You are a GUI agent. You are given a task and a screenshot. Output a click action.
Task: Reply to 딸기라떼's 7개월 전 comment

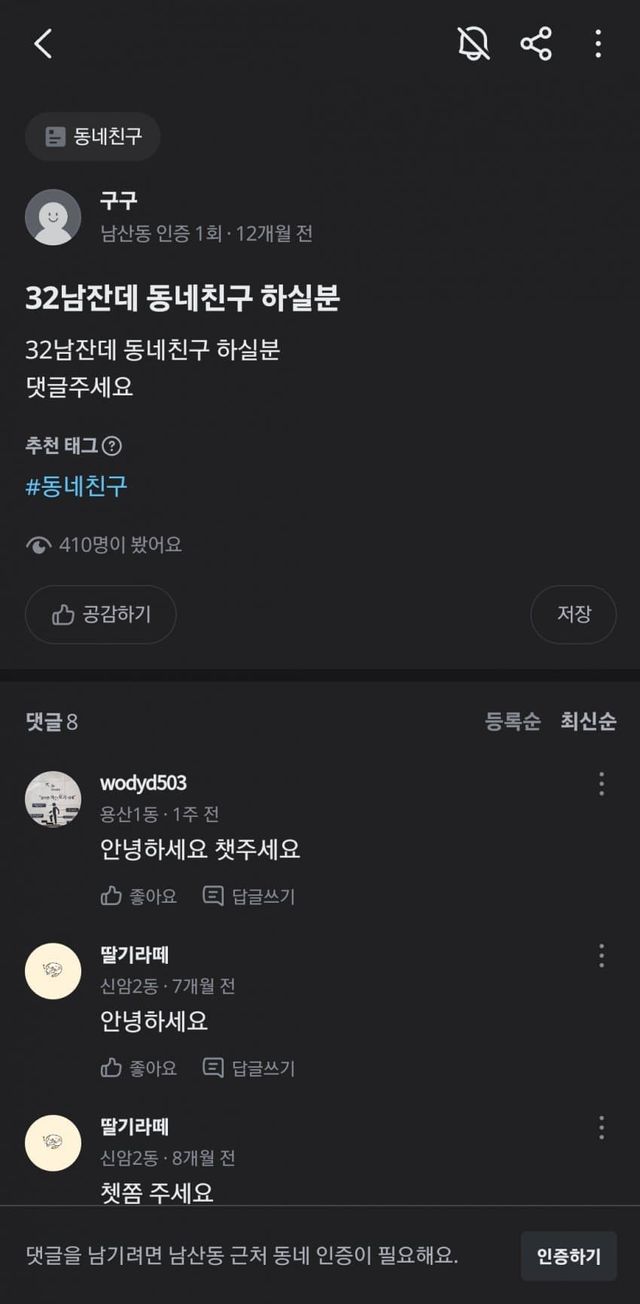tap(249, 1068)
